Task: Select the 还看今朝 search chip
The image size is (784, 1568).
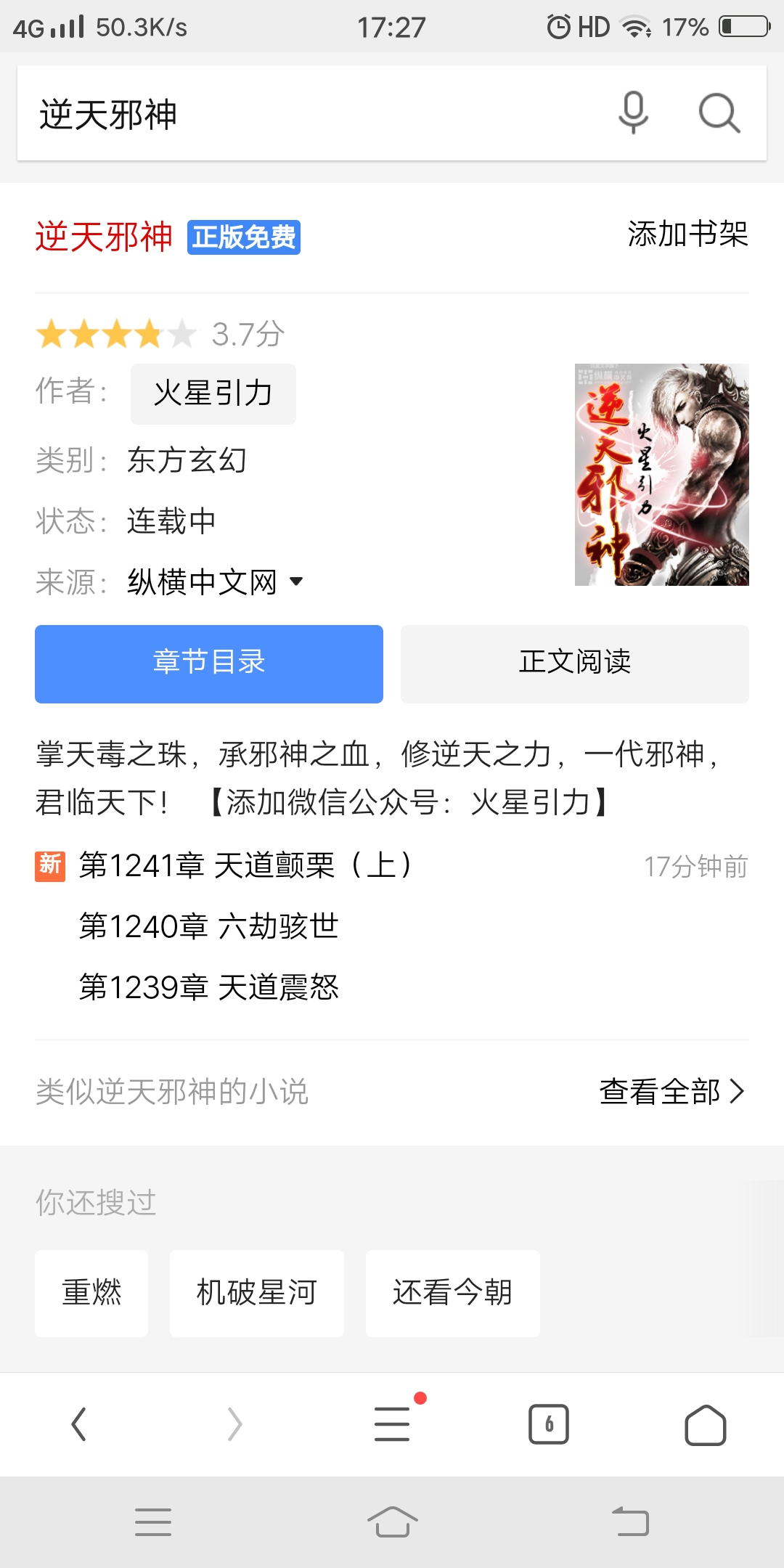Action: [x=453, y=1294]
